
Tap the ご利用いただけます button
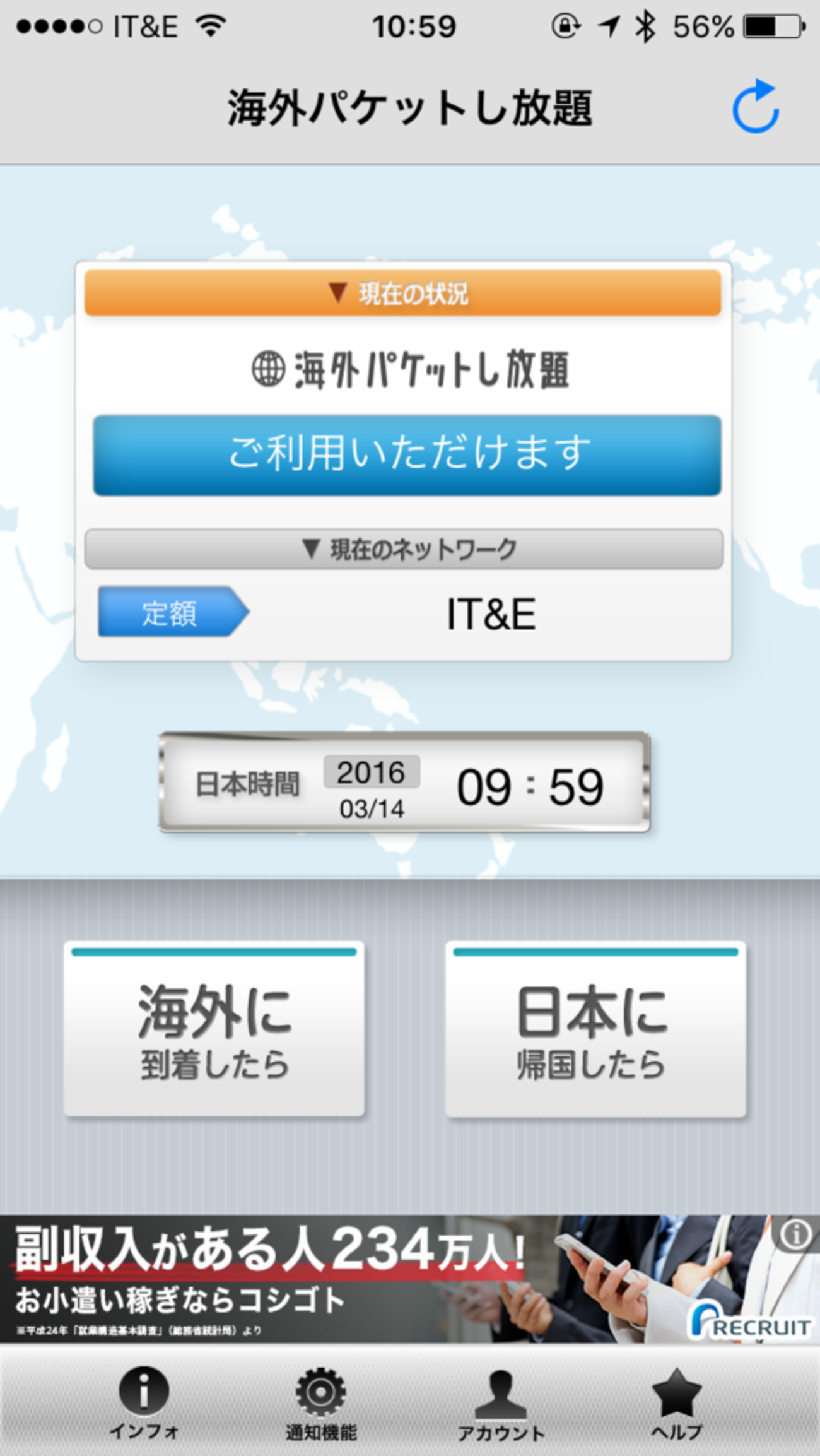(x=407, y=454)
